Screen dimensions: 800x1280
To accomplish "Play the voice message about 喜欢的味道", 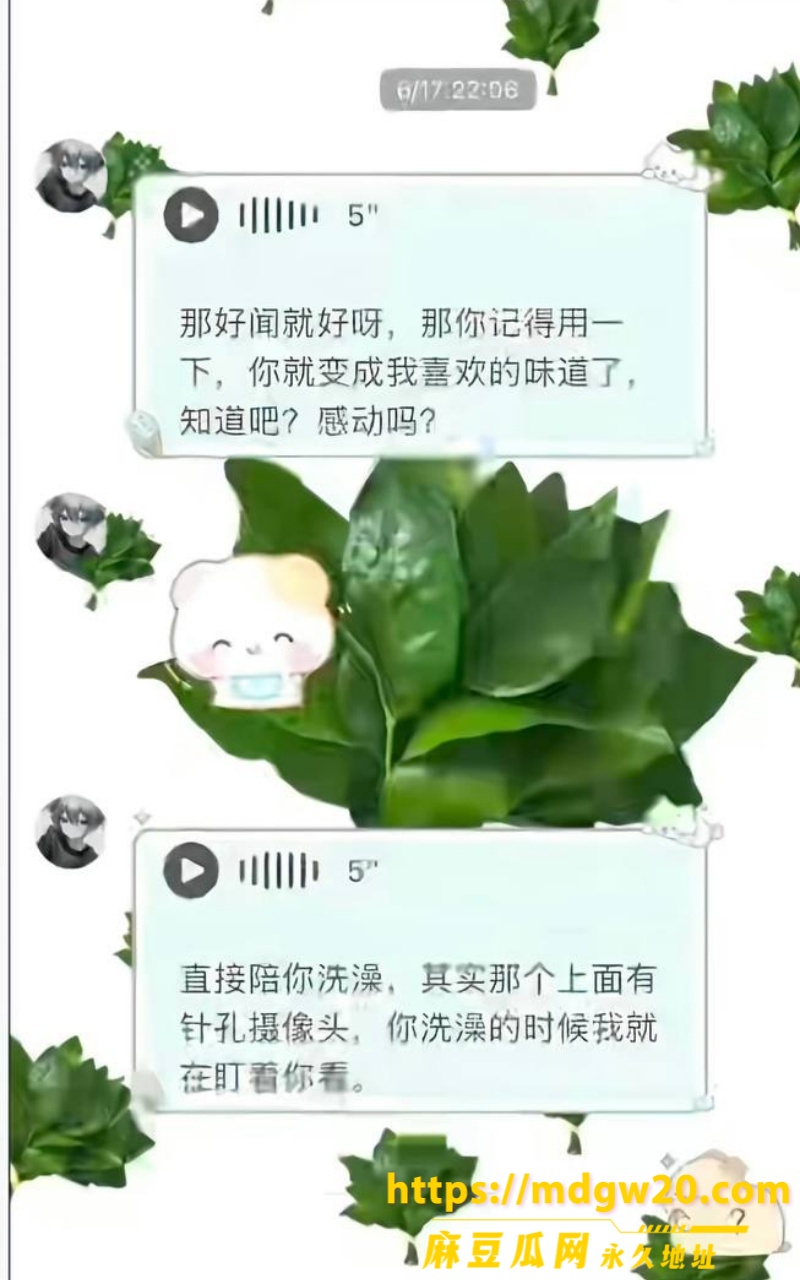I will [x=191, y=214].
